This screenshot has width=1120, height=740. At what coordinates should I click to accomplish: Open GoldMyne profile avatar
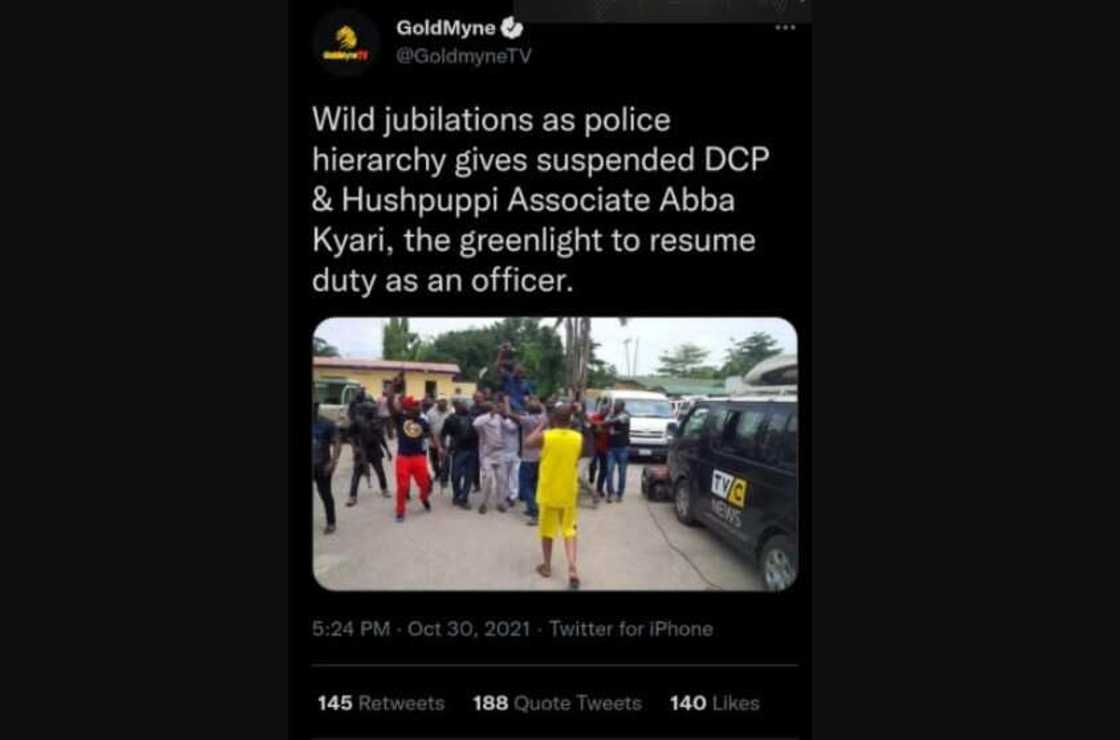point(346,43)
